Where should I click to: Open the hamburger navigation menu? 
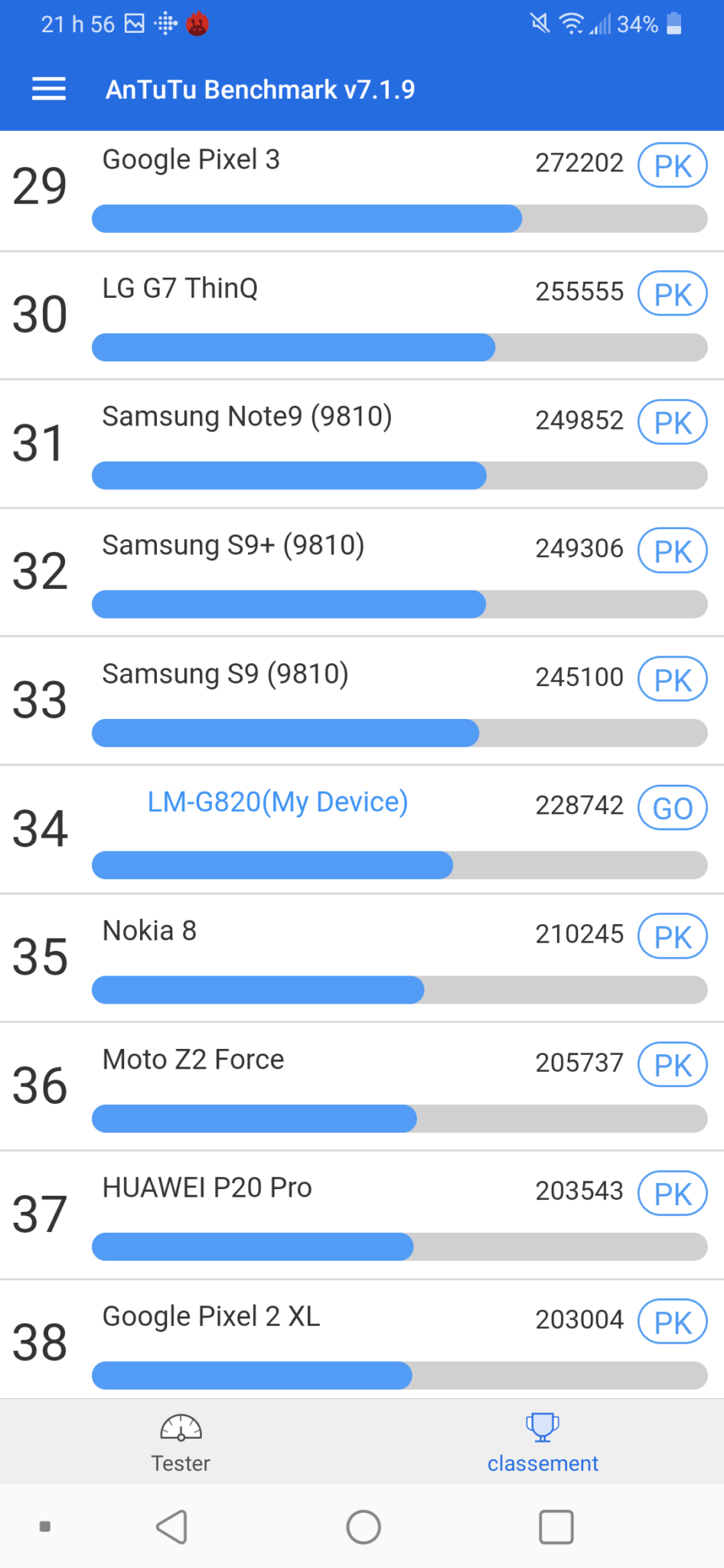tap(49, 90)
